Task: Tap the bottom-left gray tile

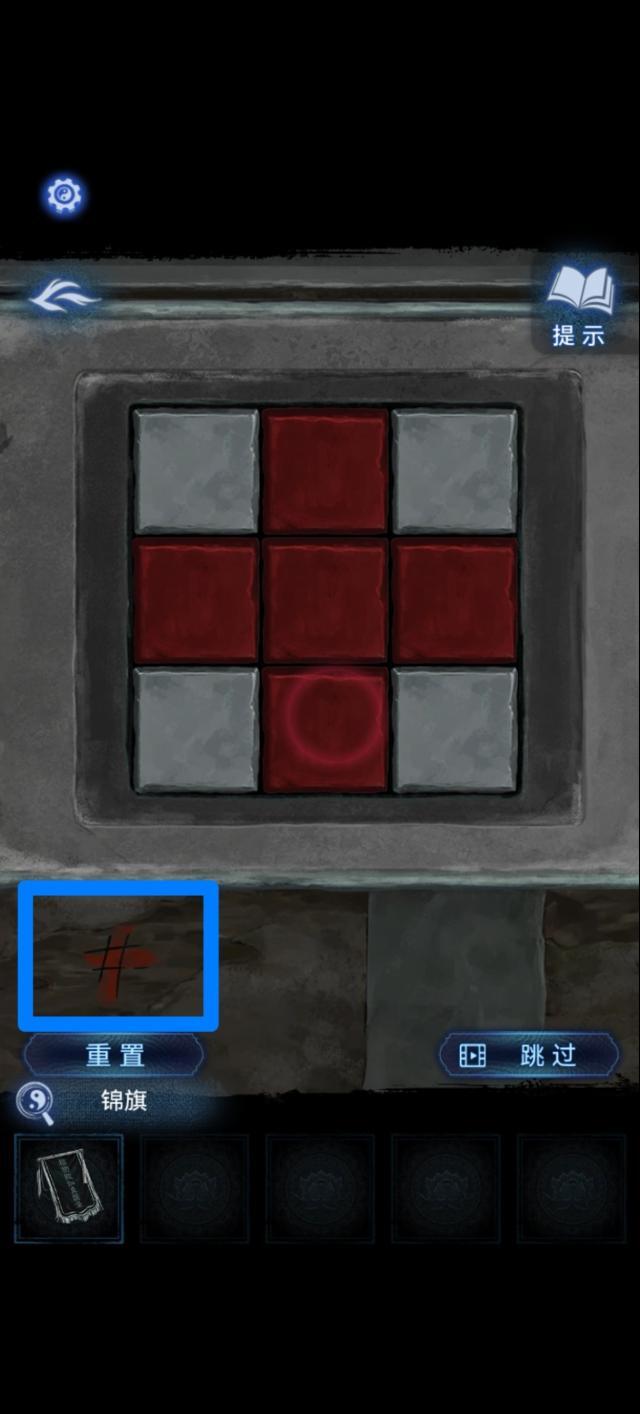Action: pyautogui.click(x=196, y=731)
